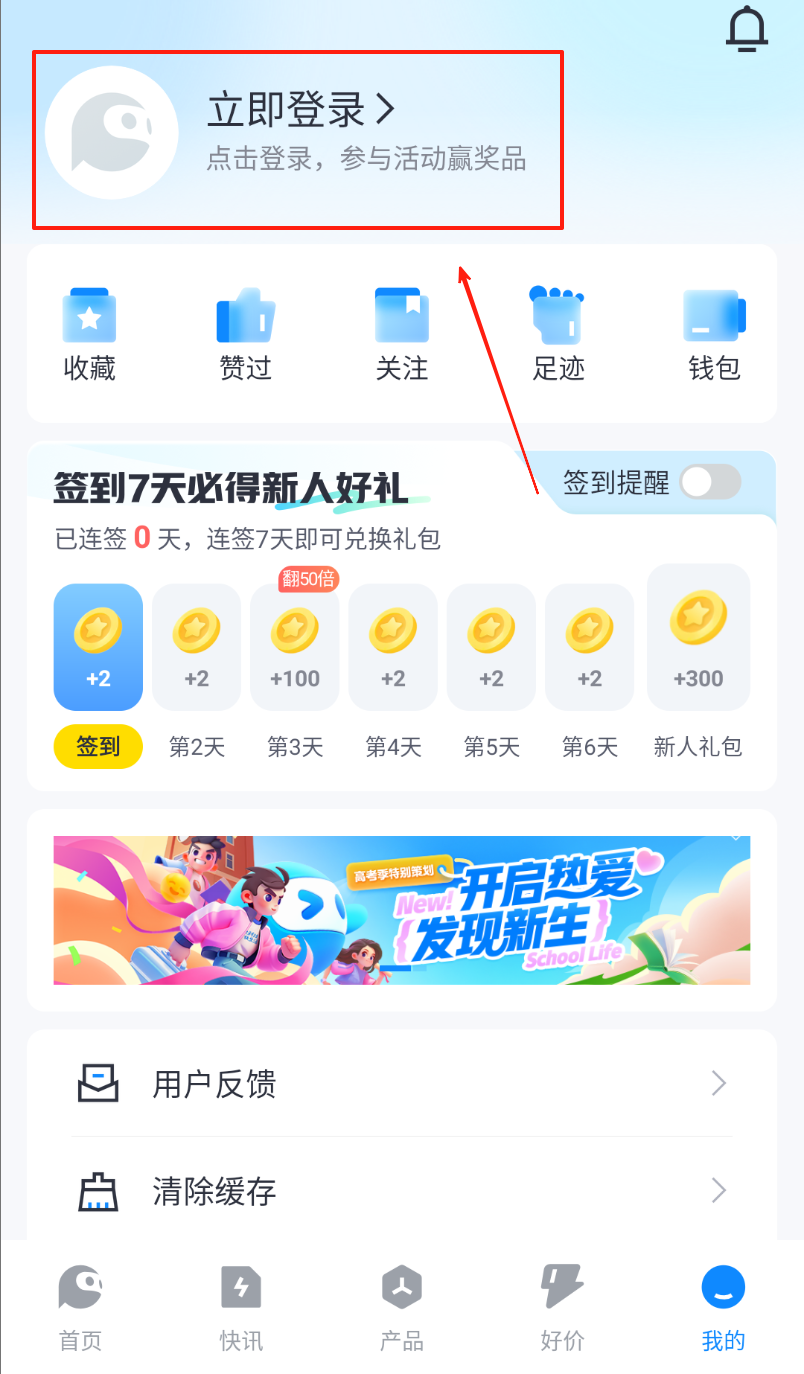Image resolution: width=804 pixels, height=1374 pixels.
Task: Tap 立即登录 to log in
Action: pyautogui.click(x=300, y=110)
